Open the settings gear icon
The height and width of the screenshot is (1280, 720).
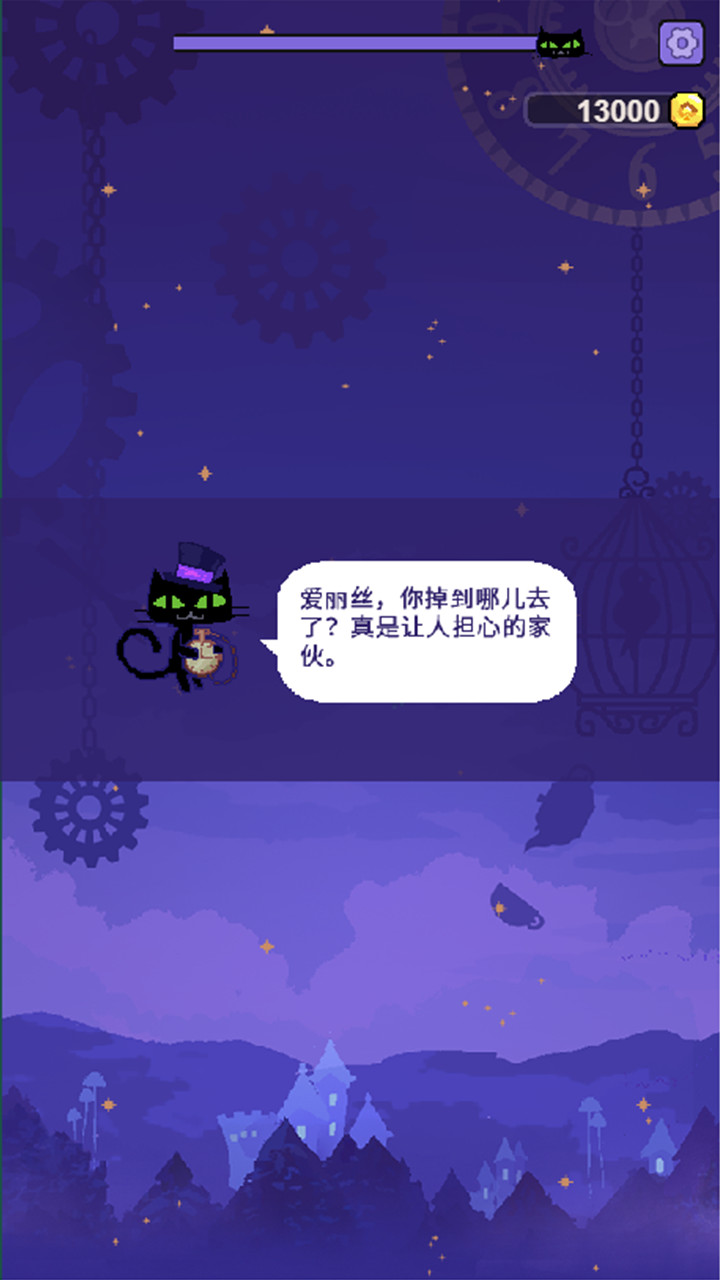click(x=682, y=43)
